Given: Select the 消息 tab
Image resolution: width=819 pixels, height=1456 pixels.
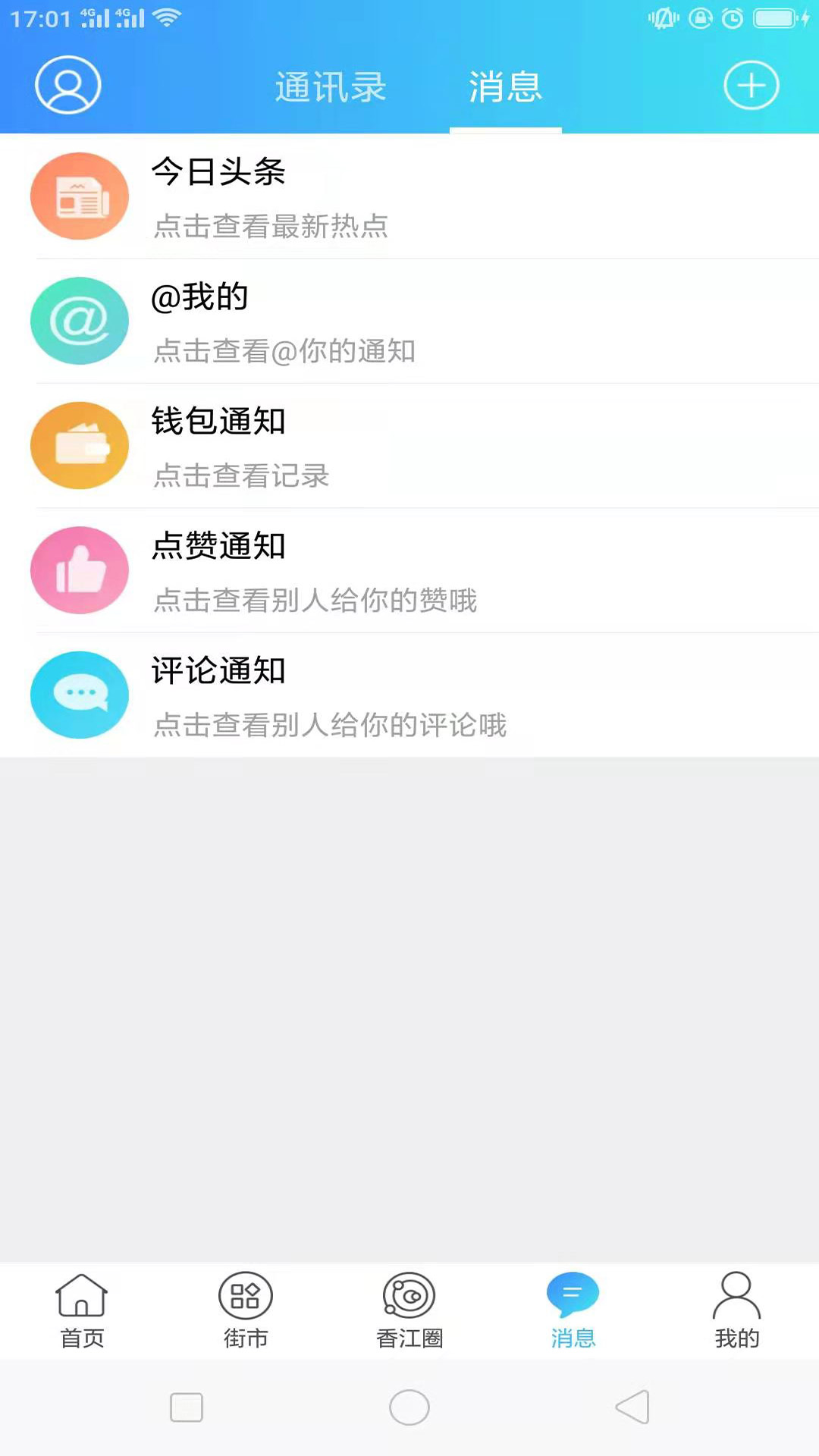Looking at the screenshot, I should click(x=505, y=86).
